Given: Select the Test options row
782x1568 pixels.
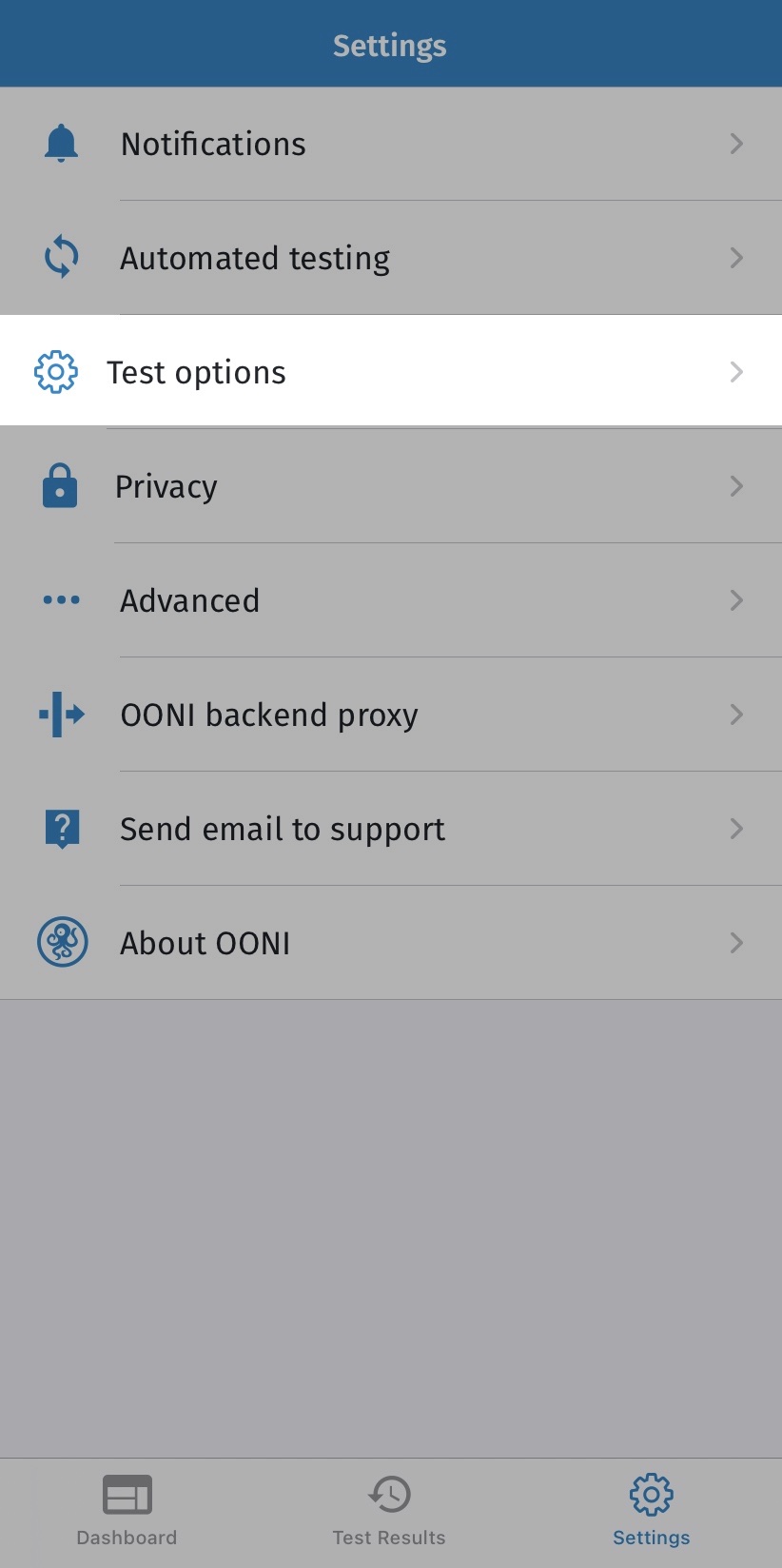Looking at the screenshot, I should pyautogui.click(x=390, y=372).
